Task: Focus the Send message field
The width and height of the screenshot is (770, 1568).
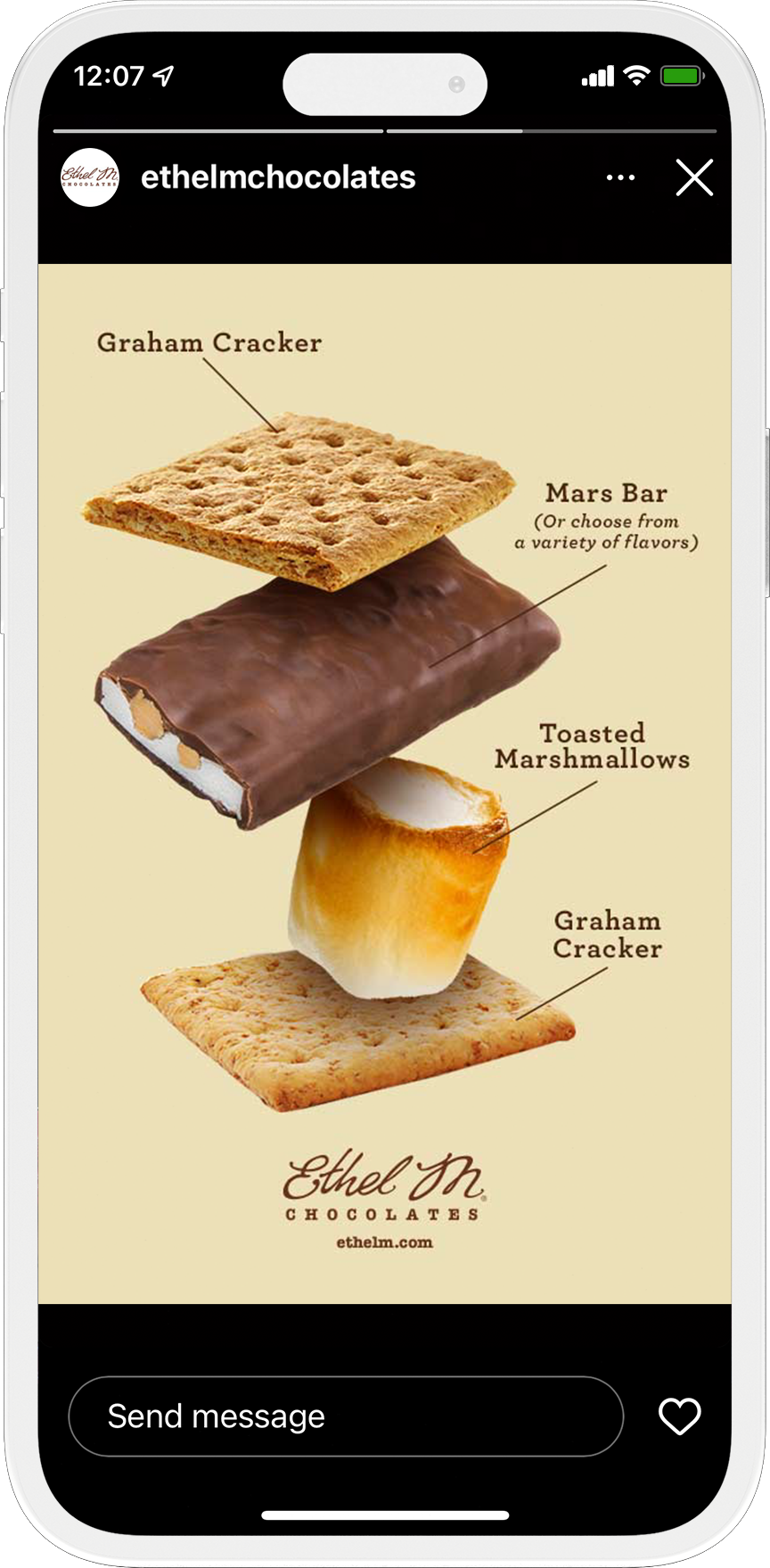Action: (x=345, y=1416)
